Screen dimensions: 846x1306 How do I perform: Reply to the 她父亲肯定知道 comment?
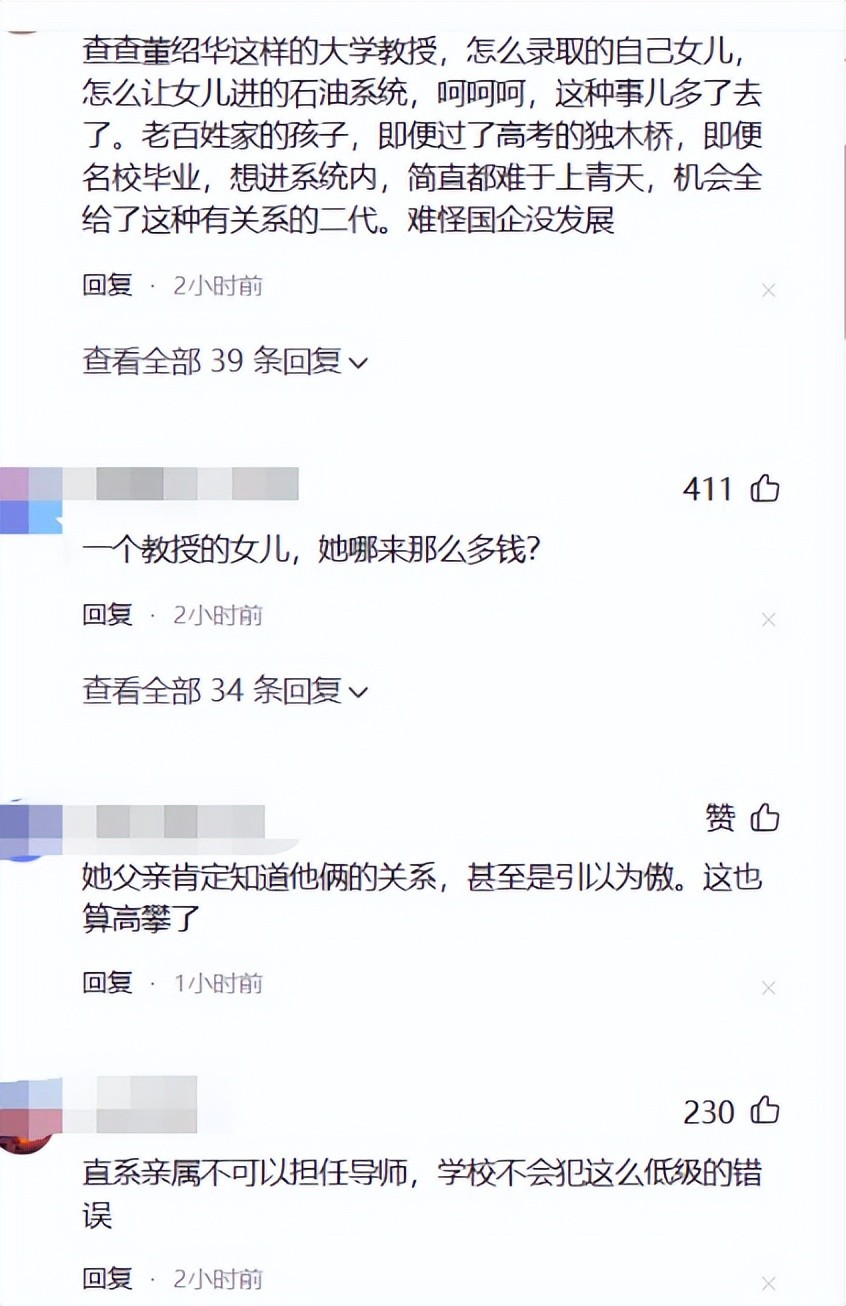tap(107, 983)
